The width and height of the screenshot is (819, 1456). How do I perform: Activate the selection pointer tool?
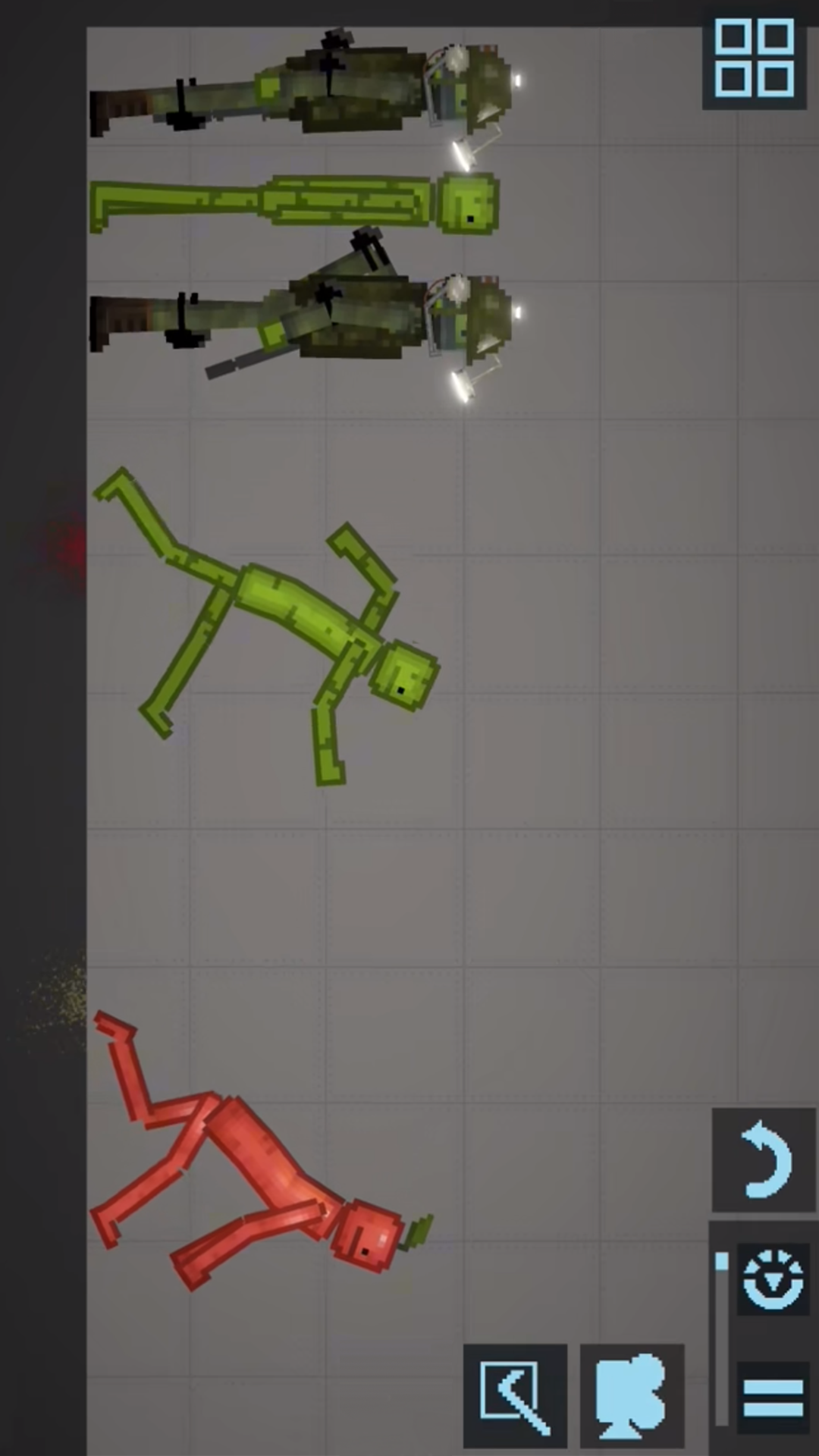(515, 1396)
